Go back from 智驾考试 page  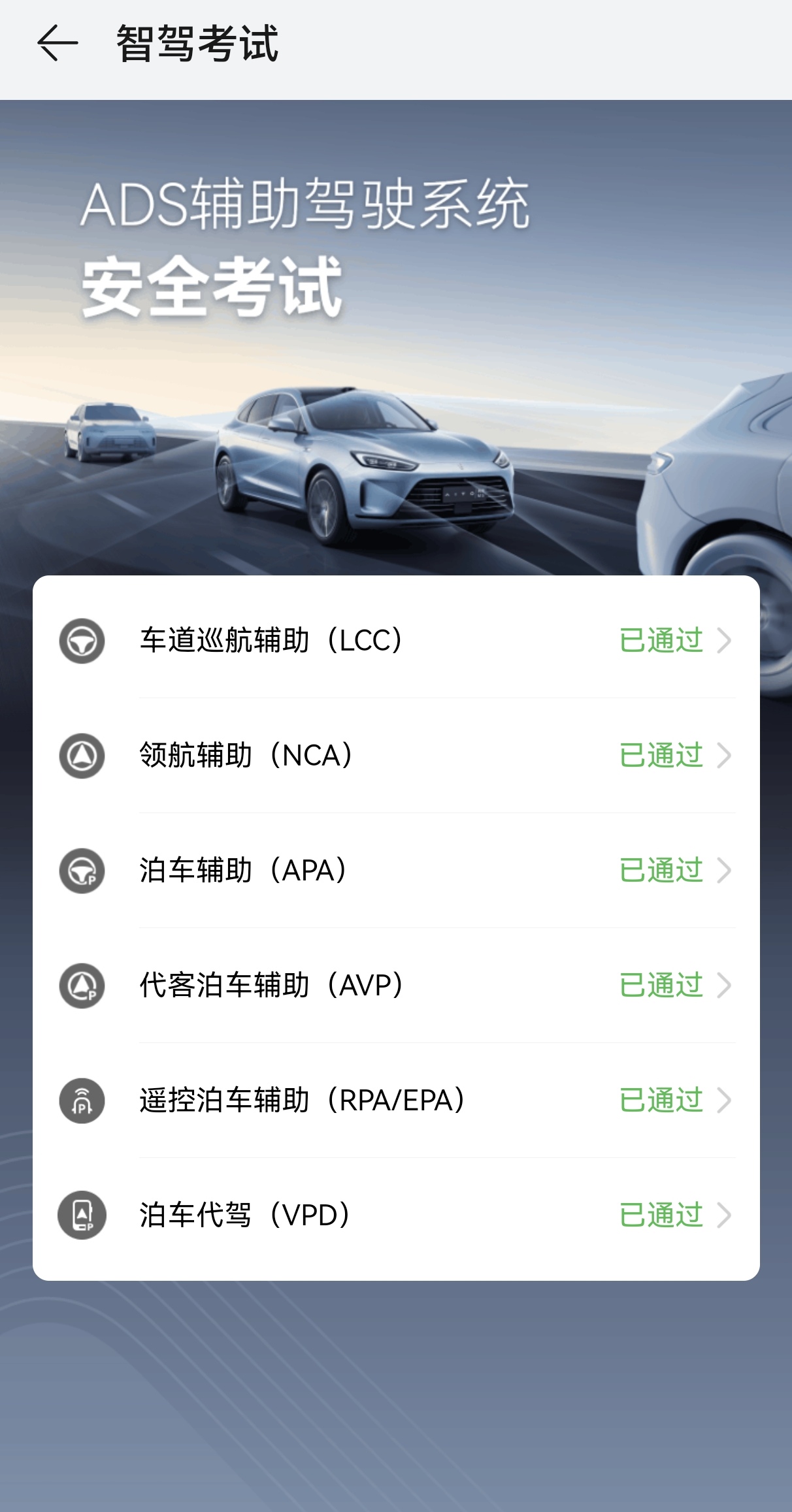tap(58, 44)
